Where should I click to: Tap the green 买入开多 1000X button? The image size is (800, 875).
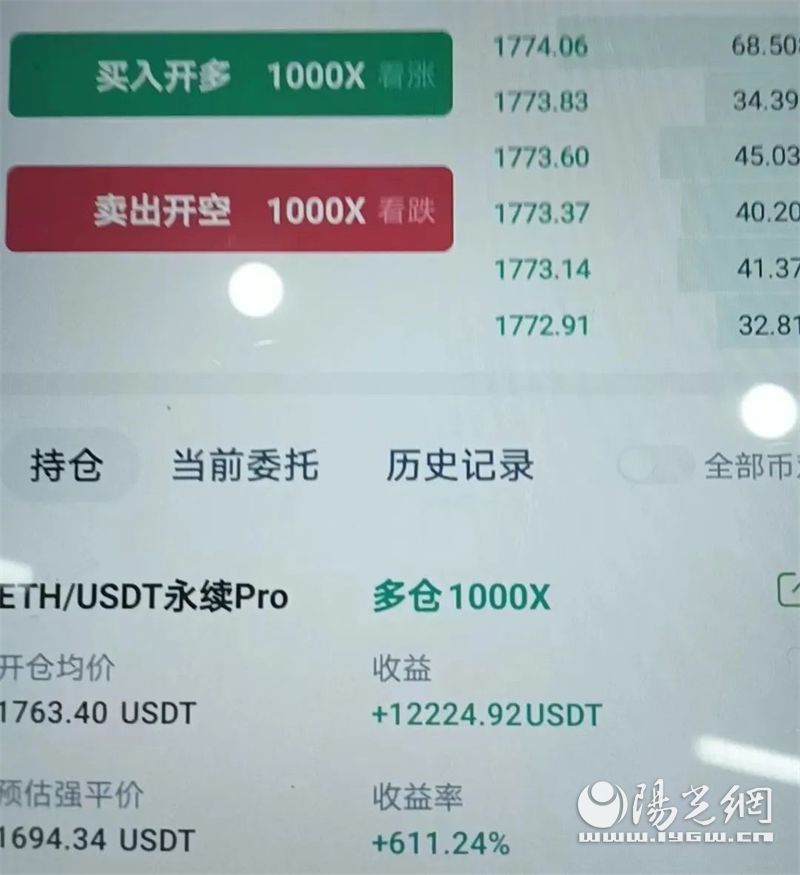point(230,76)
